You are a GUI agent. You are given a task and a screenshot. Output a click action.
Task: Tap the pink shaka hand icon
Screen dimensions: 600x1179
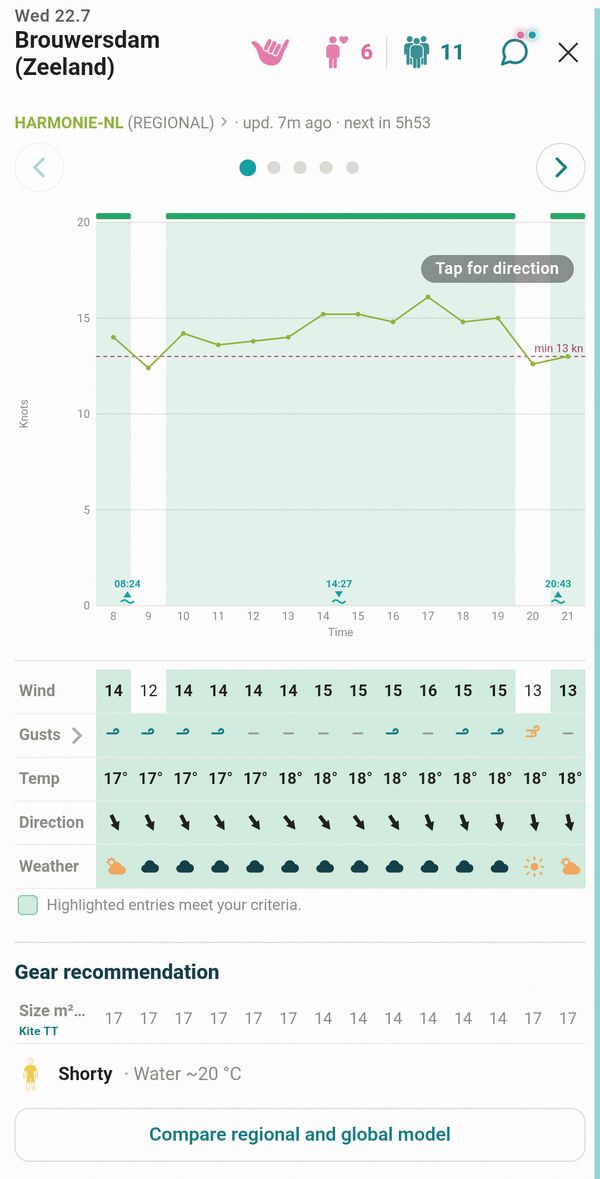(270, 52)
